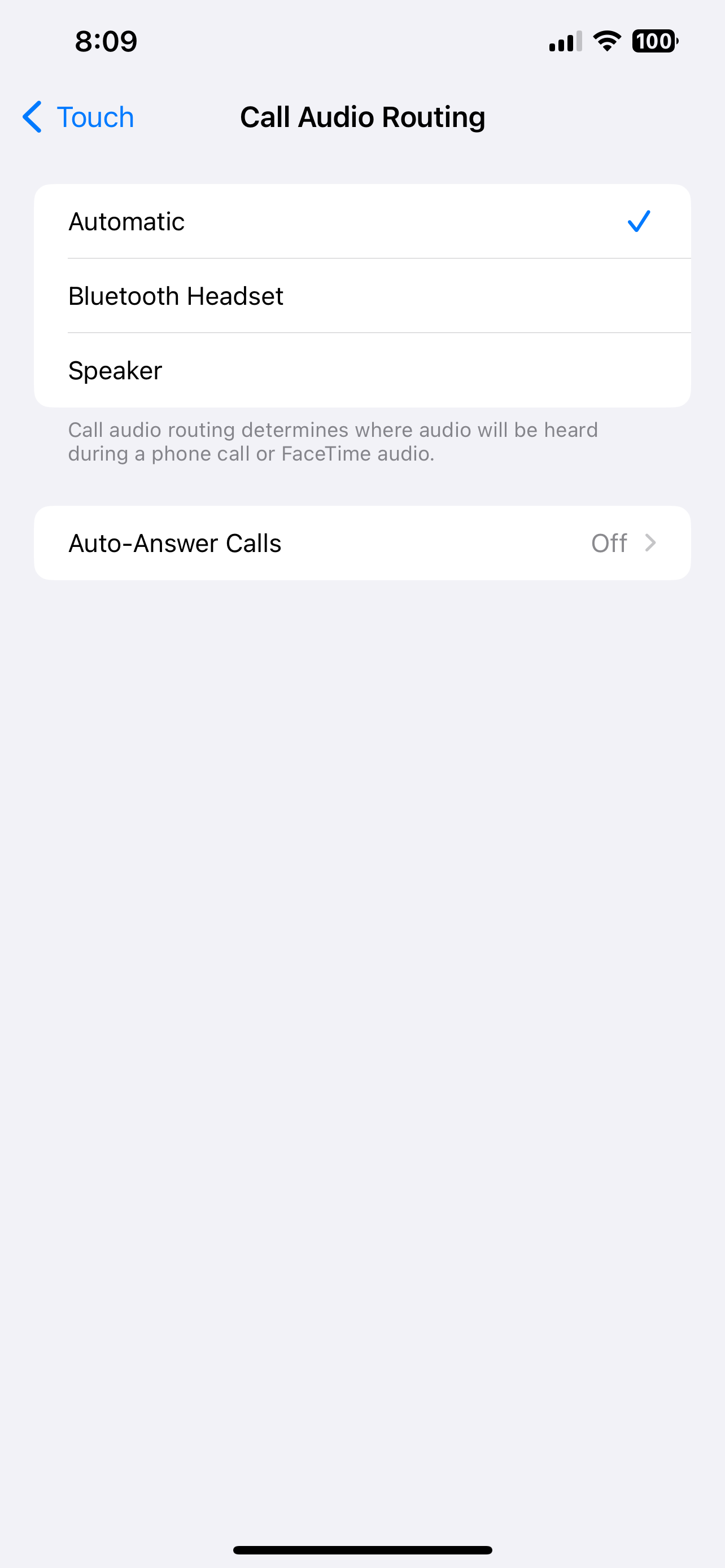Go back to Touch settings
Screen dimensions: 725x1568
(x=78, y=117)
